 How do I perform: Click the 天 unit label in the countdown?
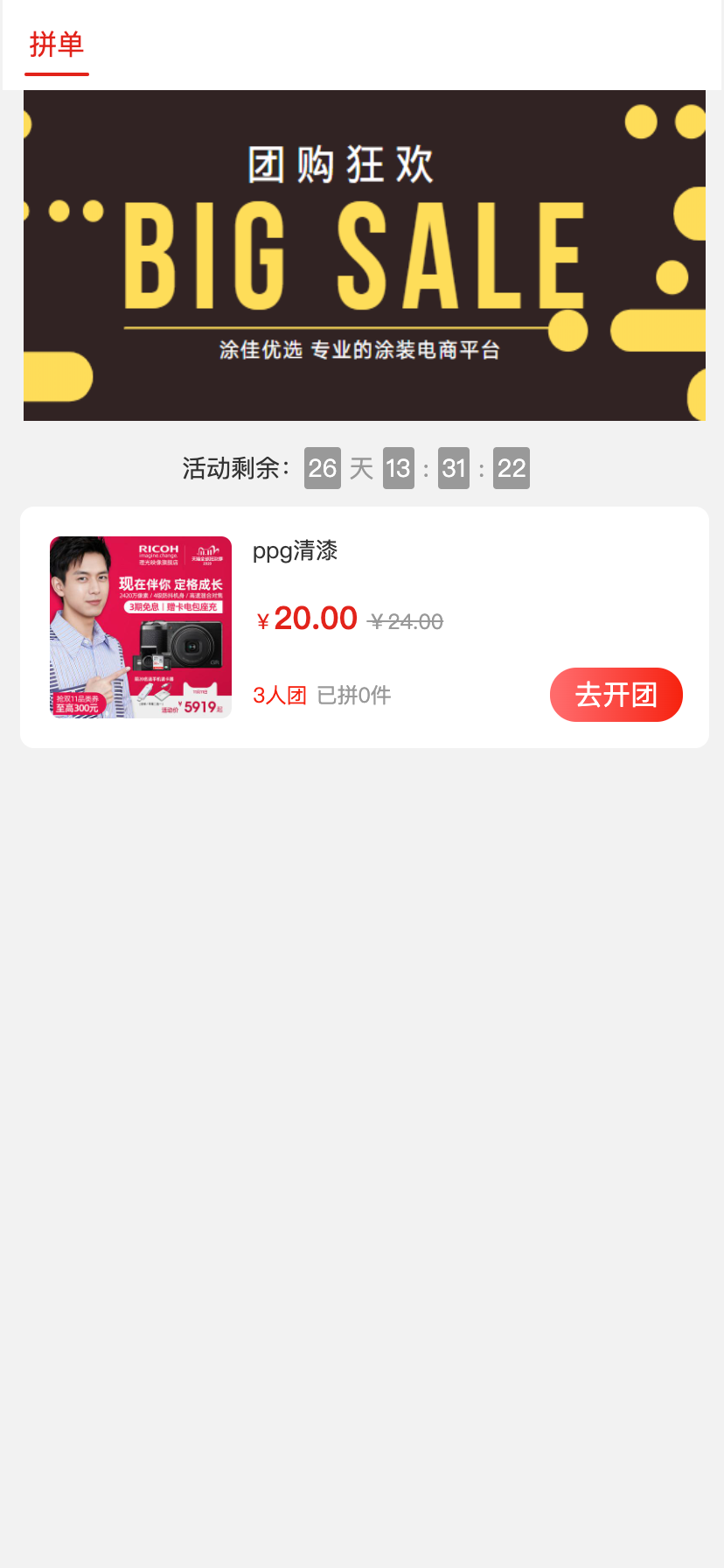(361, 468)
